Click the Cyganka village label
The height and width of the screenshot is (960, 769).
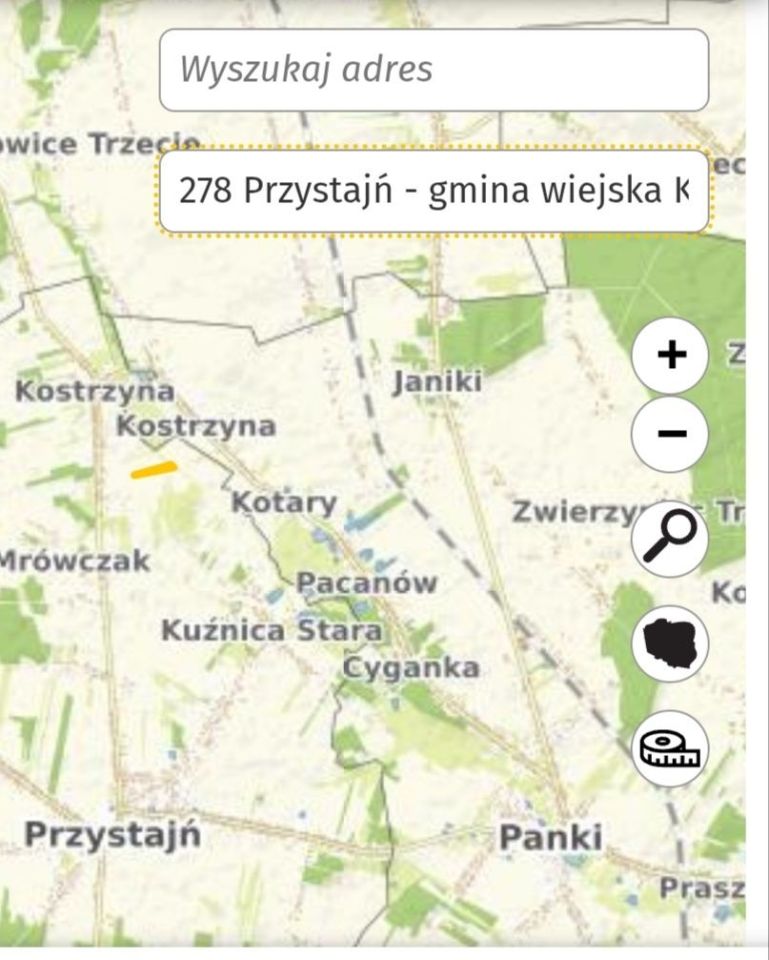pyautogui.click(x=412, y=665)
